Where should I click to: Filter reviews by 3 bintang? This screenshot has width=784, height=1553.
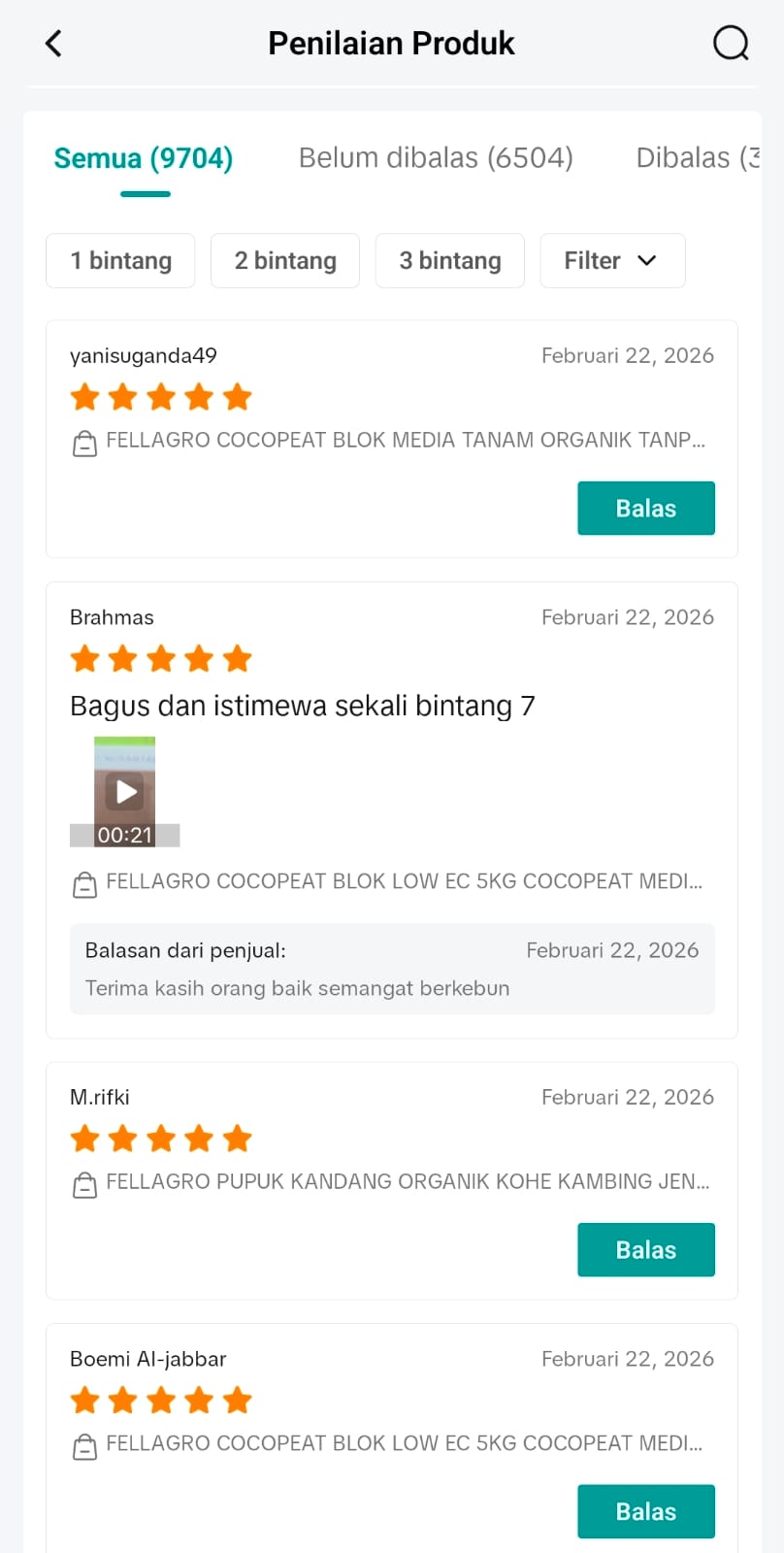pyautogui.click(x=450, y=261)
